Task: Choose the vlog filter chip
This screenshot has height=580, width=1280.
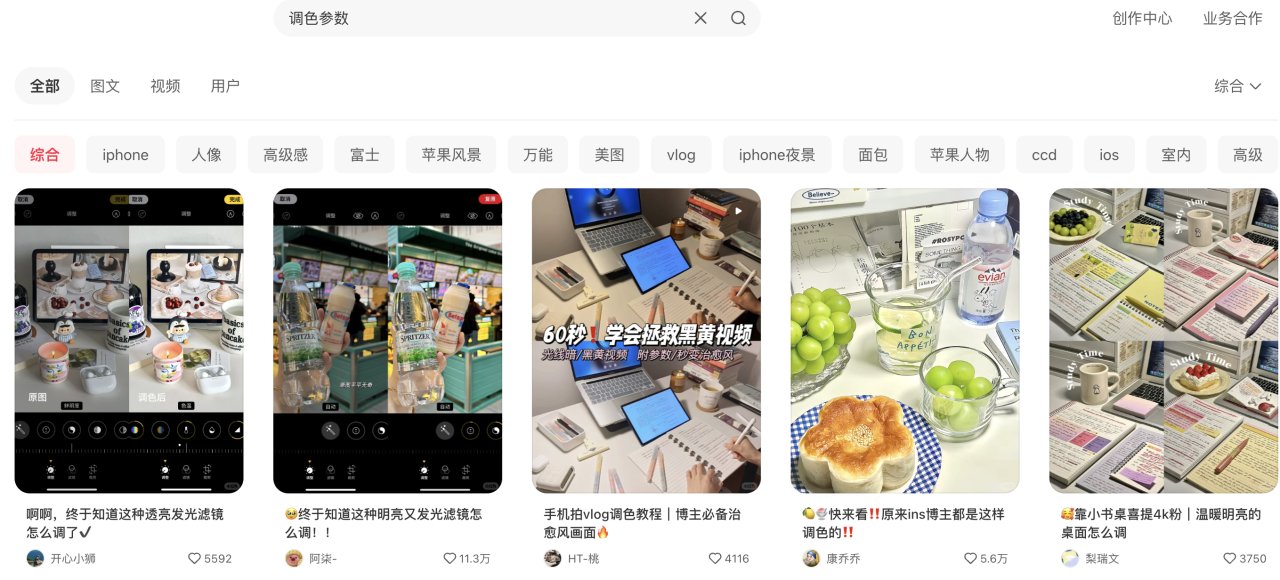Action: [681, 155]
